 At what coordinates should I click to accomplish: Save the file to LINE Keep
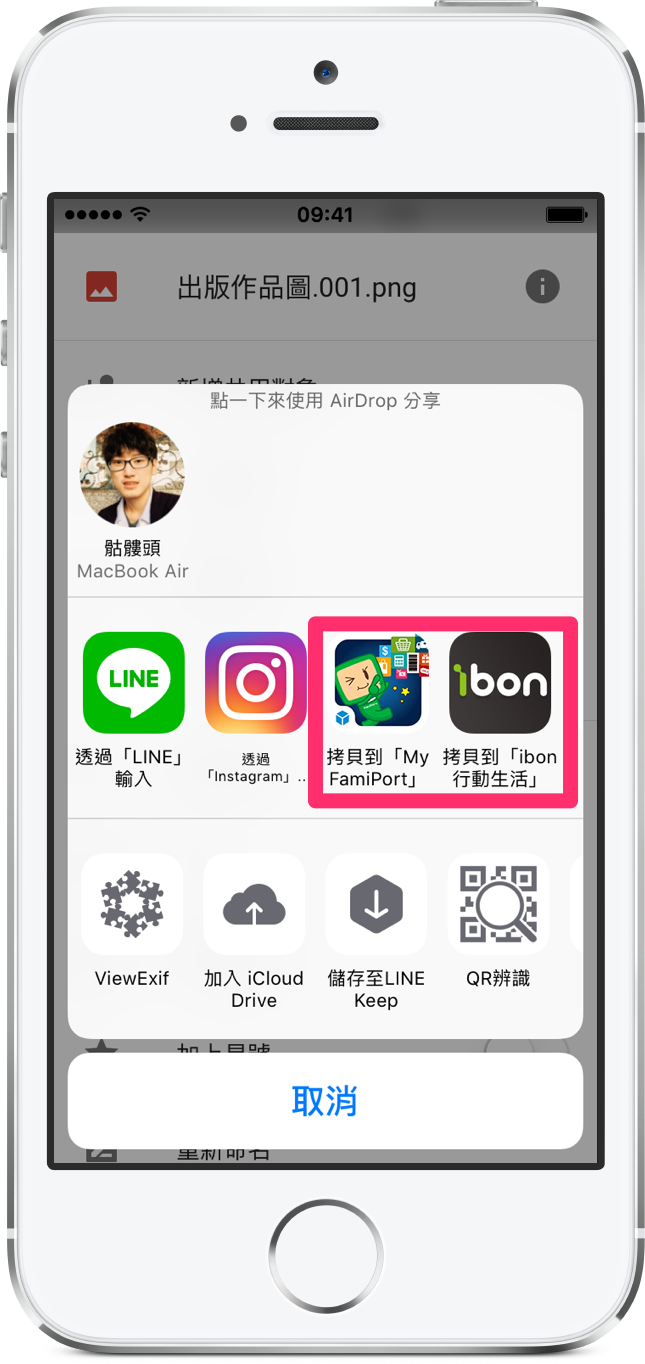pos(376,904)
